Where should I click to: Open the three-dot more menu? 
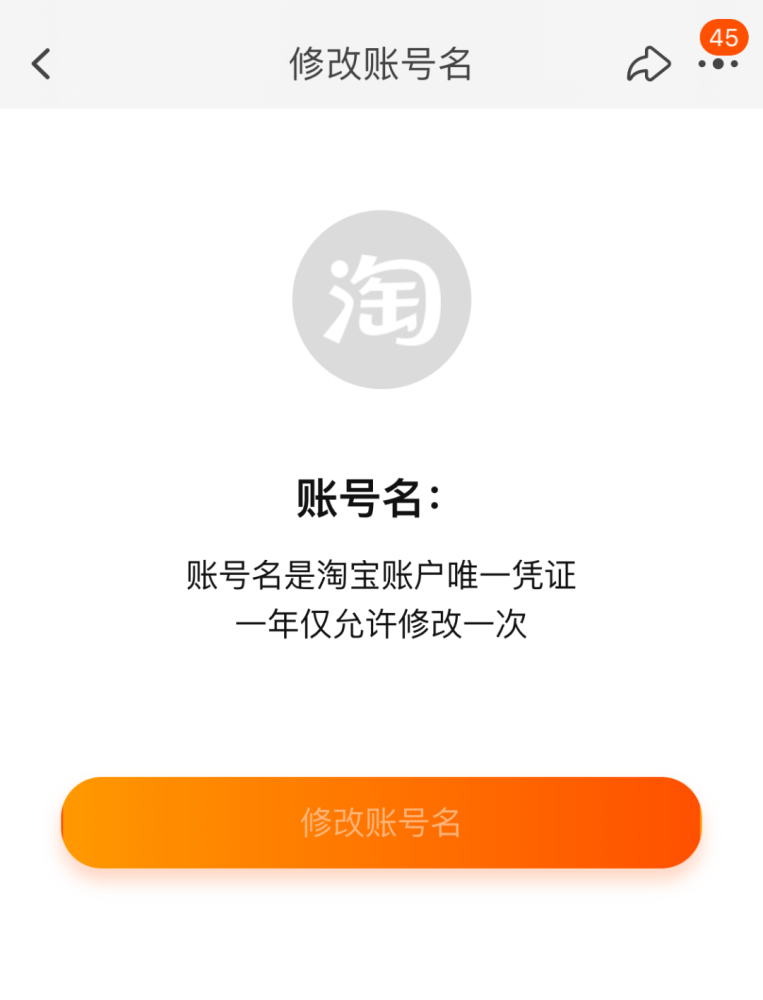718,65
